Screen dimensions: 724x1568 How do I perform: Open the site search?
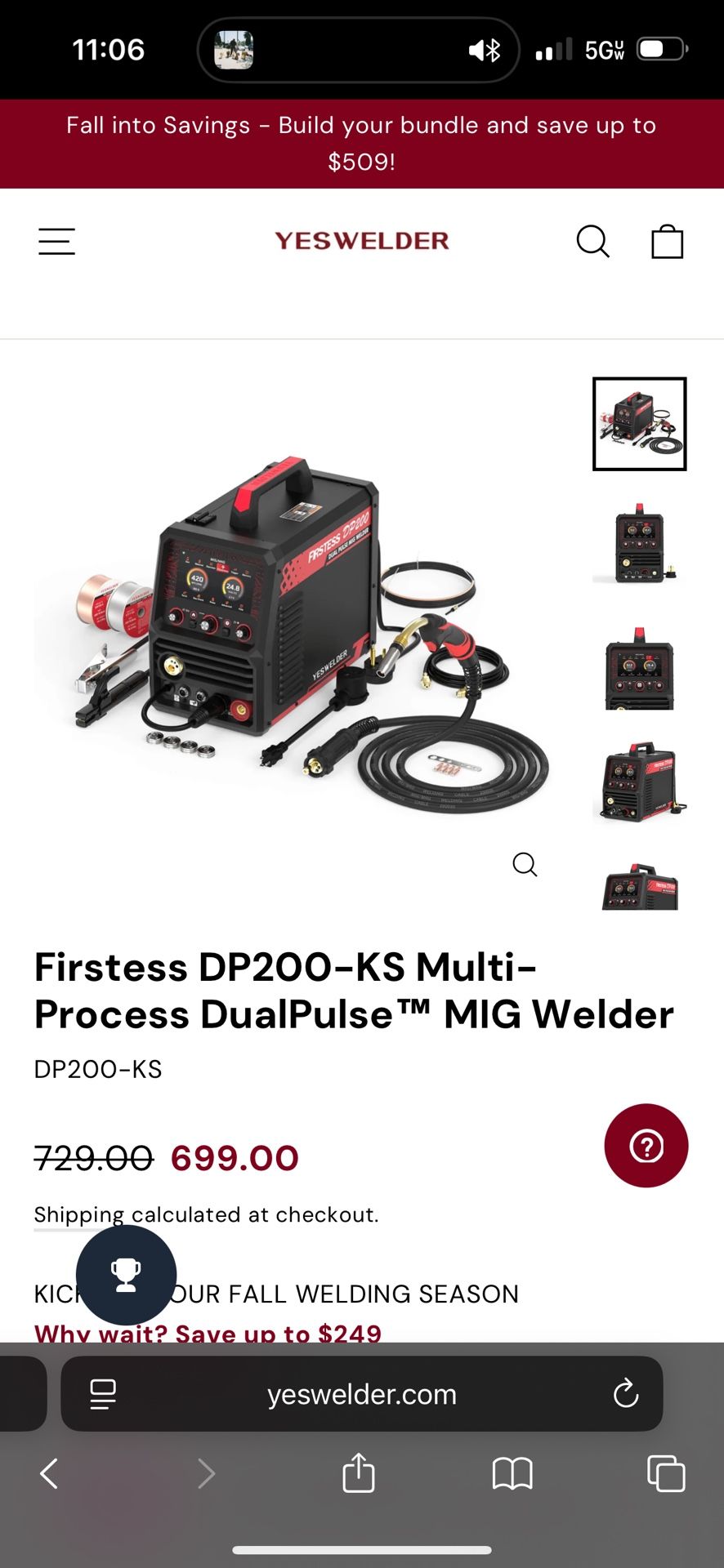click(x=592, y=242)
